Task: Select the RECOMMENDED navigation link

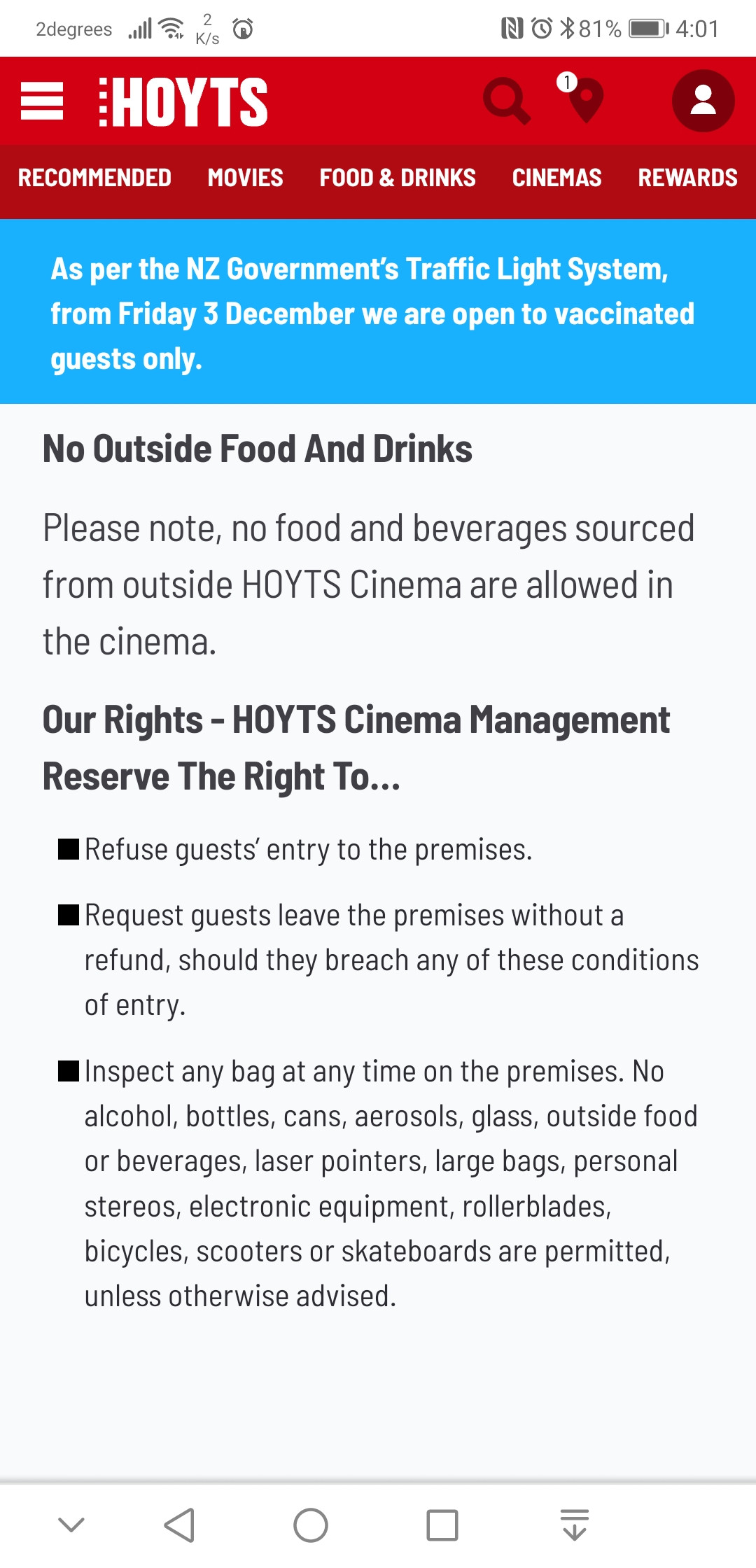Action: (95, 178)
